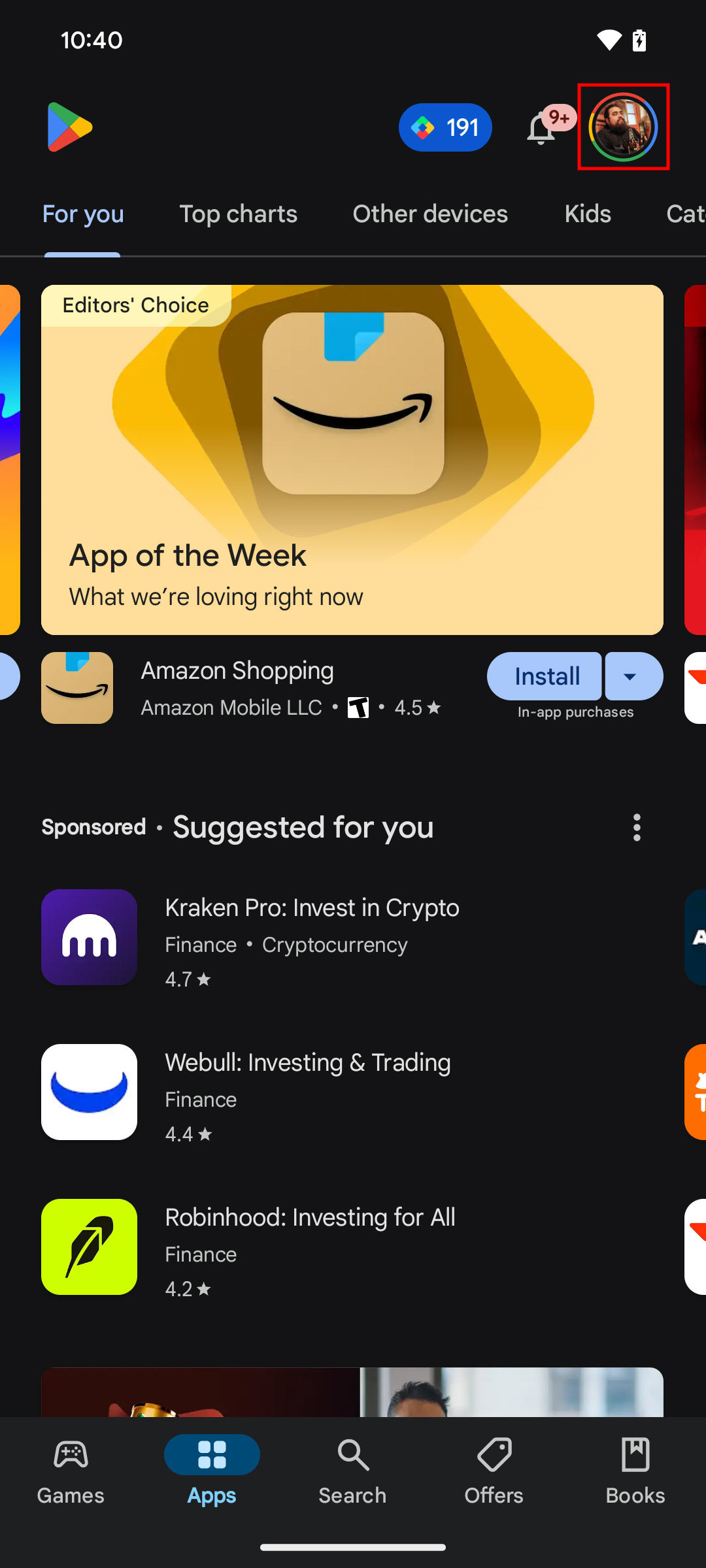Open the Play Points 191 badge
Image resolution: width=706 pixels, height=1568 pixels.
tap(445, 127)
